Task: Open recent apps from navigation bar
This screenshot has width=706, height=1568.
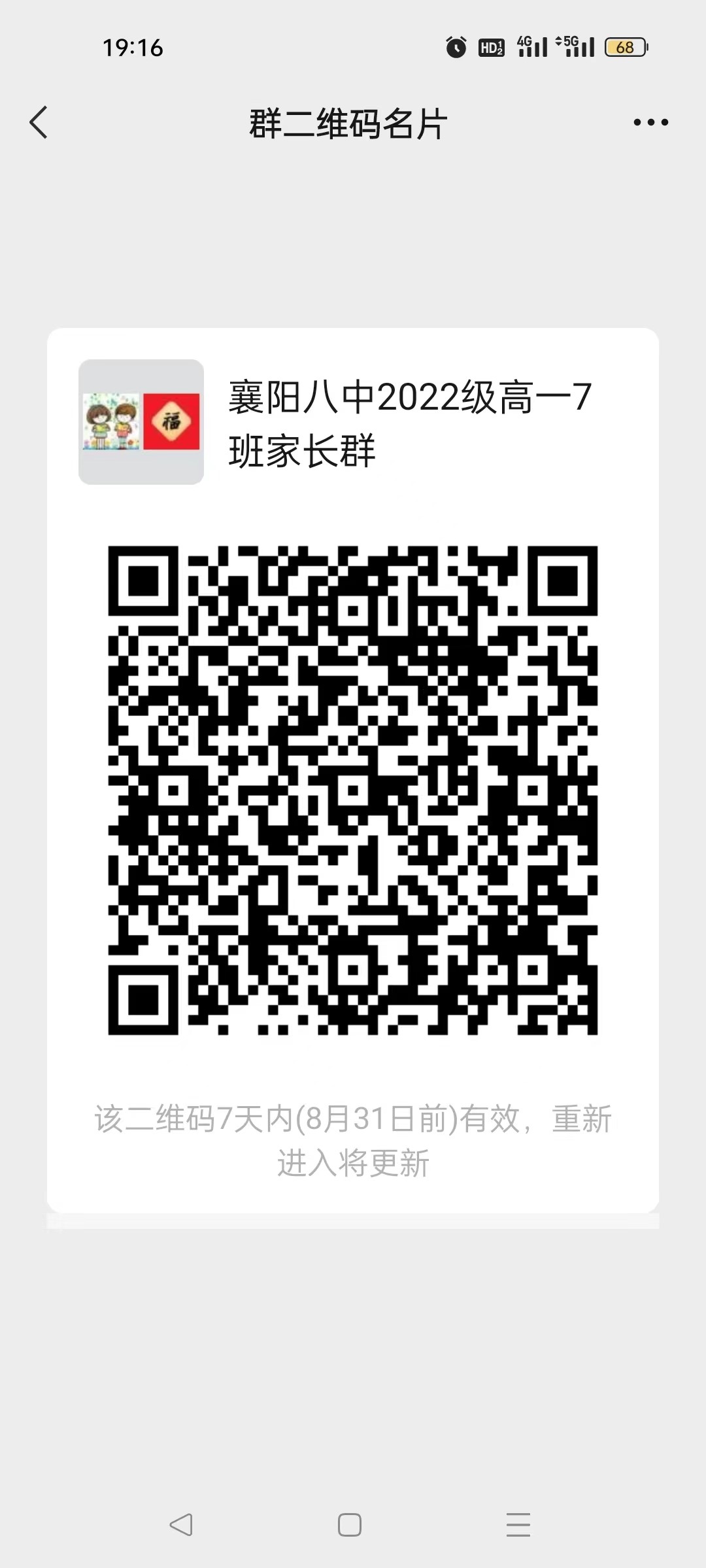Action: (518, 1525)
